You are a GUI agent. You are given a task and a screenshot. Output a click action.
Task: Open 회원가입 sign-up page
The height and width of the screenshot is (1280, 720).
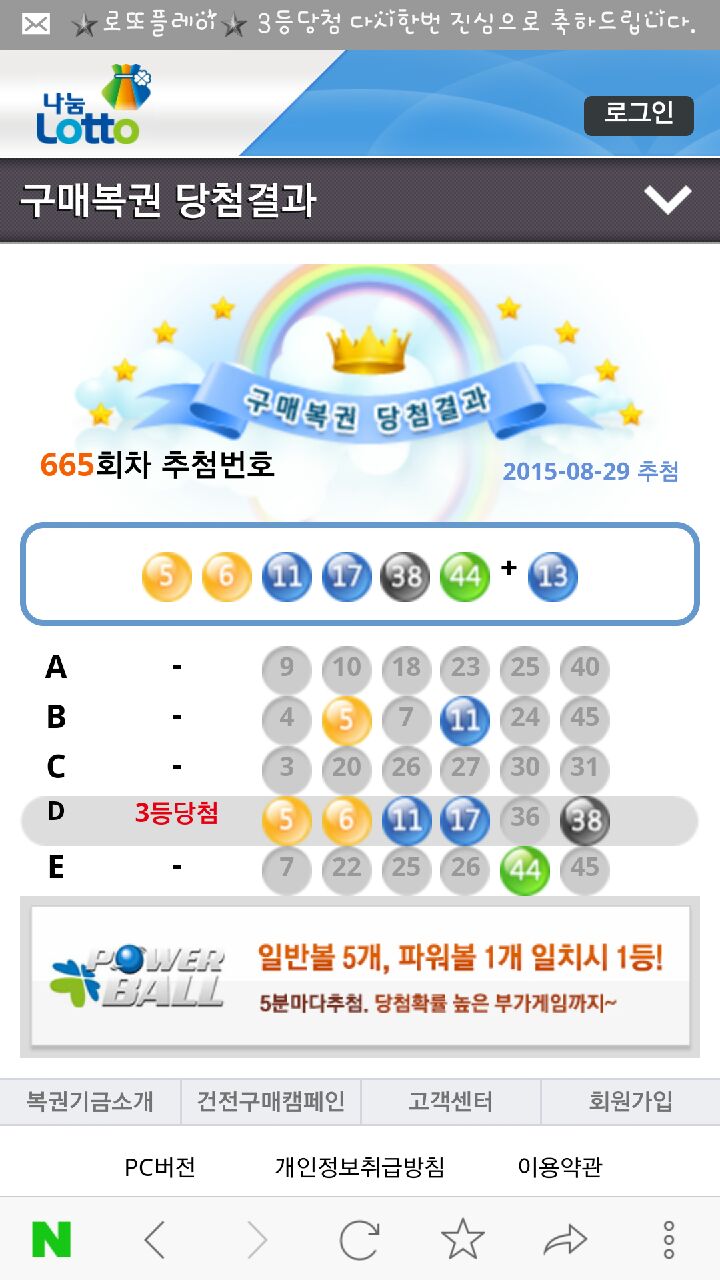630,1102
